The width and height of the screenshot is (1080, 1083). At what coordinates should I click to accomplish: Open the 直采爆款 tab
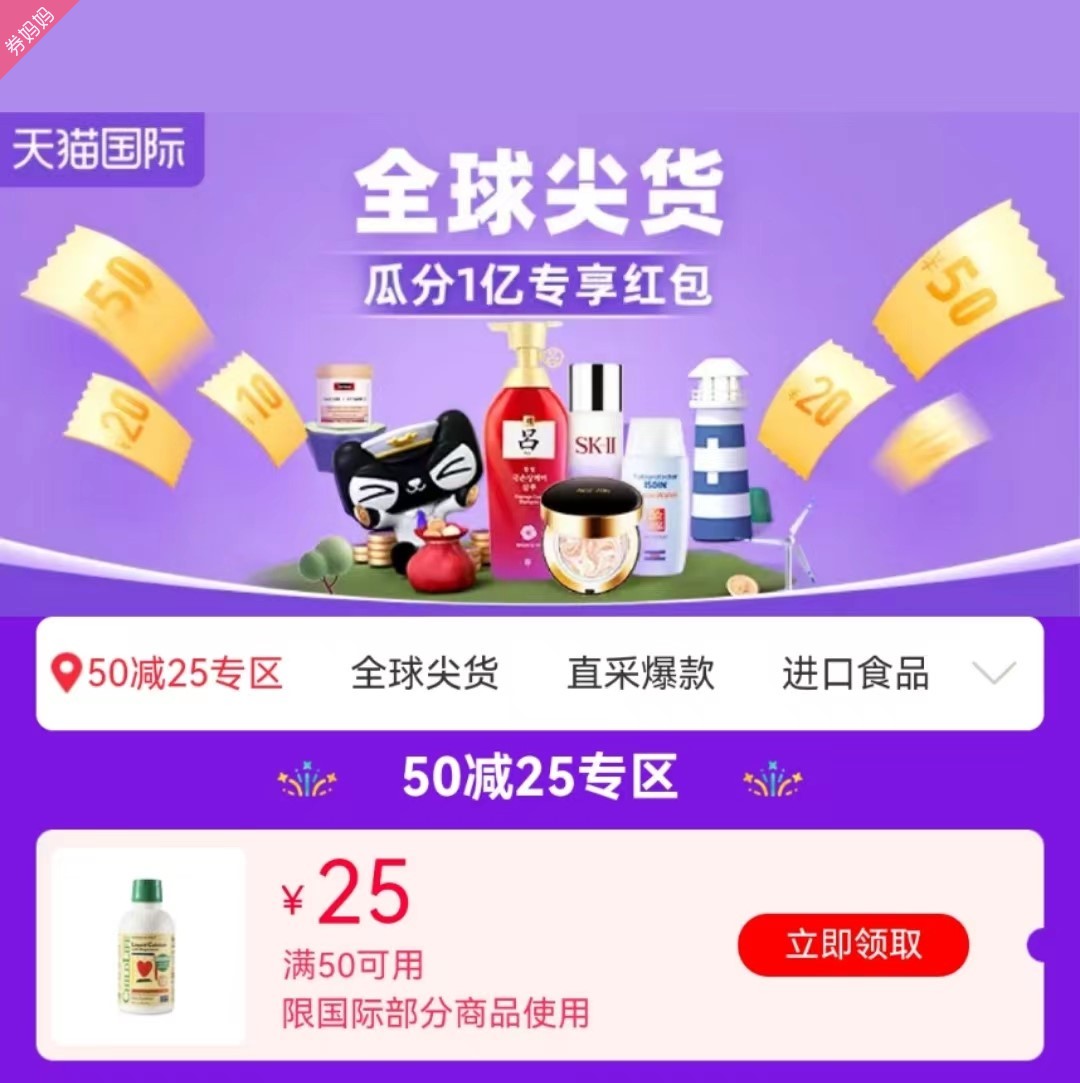tap(640, 674)
